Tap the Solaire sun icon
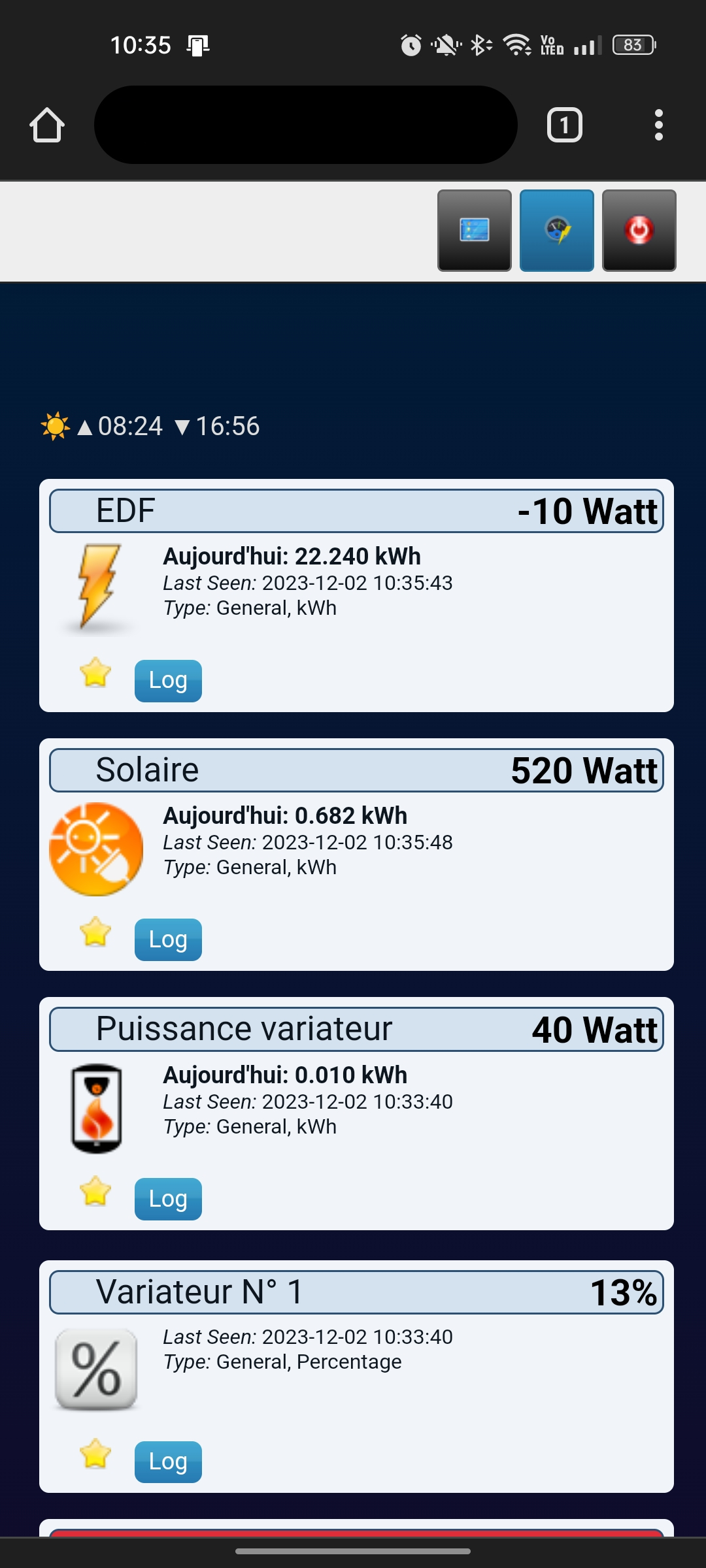This screenshot has height=1568, width=706. 96,849
